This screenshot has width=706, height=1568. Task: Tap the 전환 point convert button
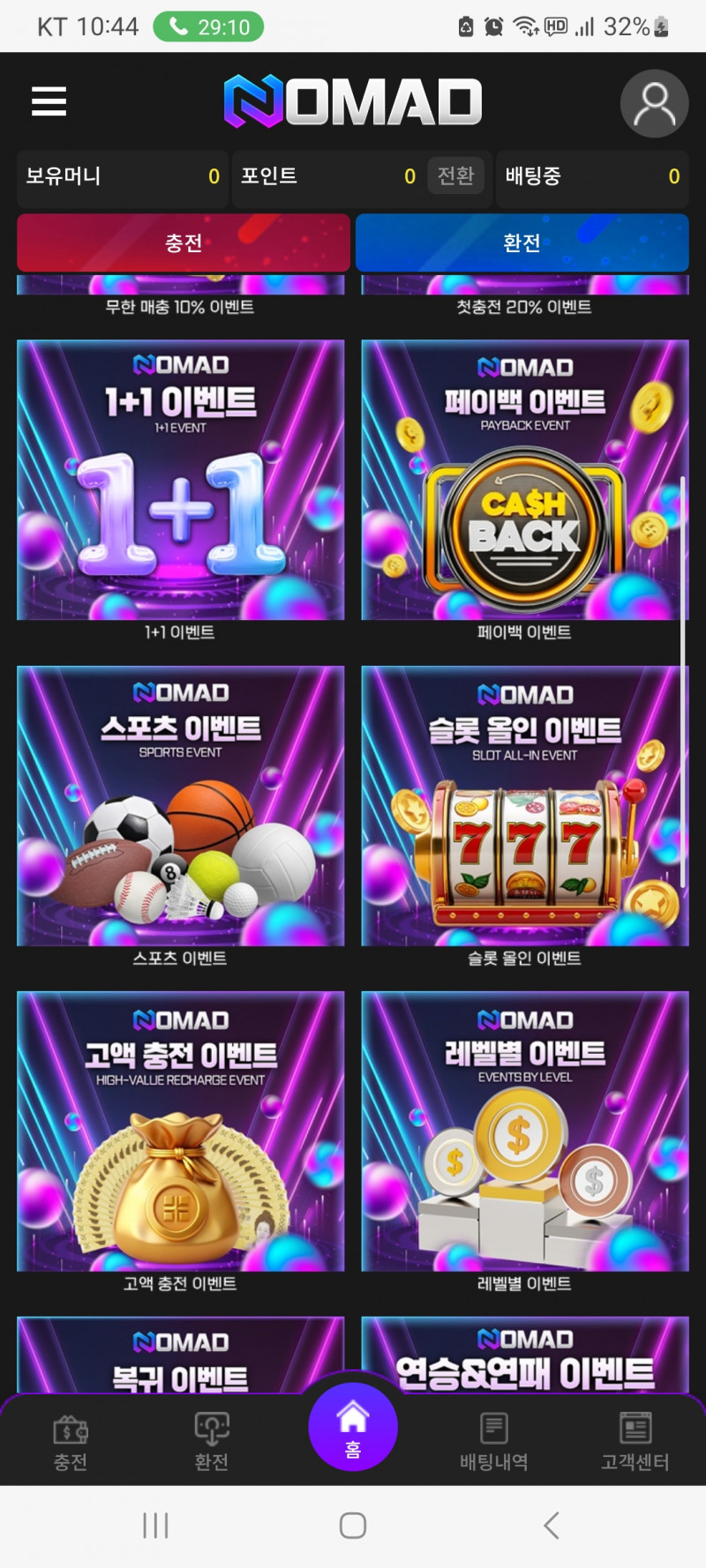point(455,176)
